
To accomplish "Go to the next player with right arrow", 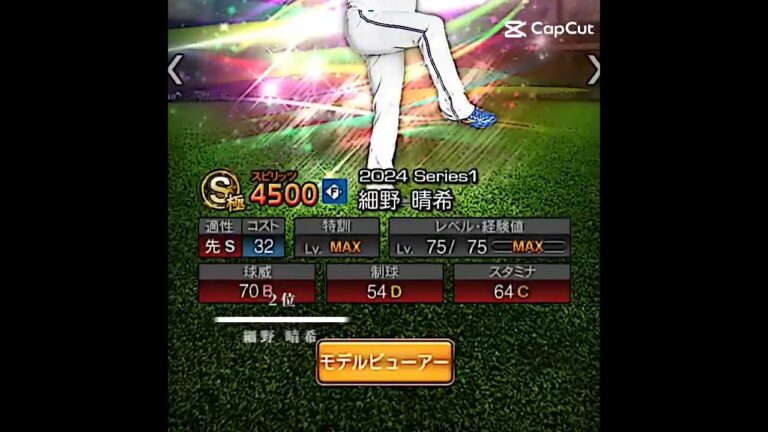I will point(592,69).
